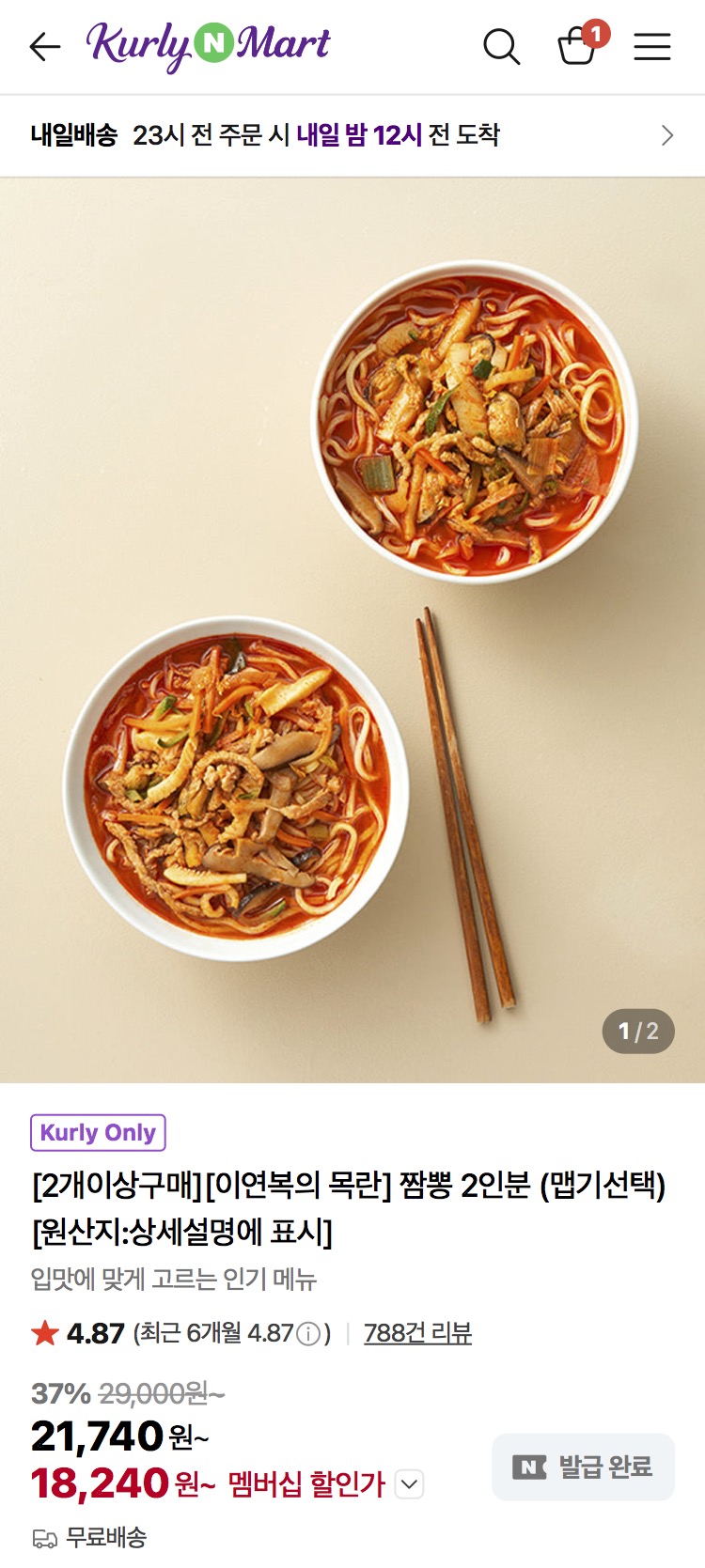
Task: Go back using the arrow icon
Action: coord(44,46)
